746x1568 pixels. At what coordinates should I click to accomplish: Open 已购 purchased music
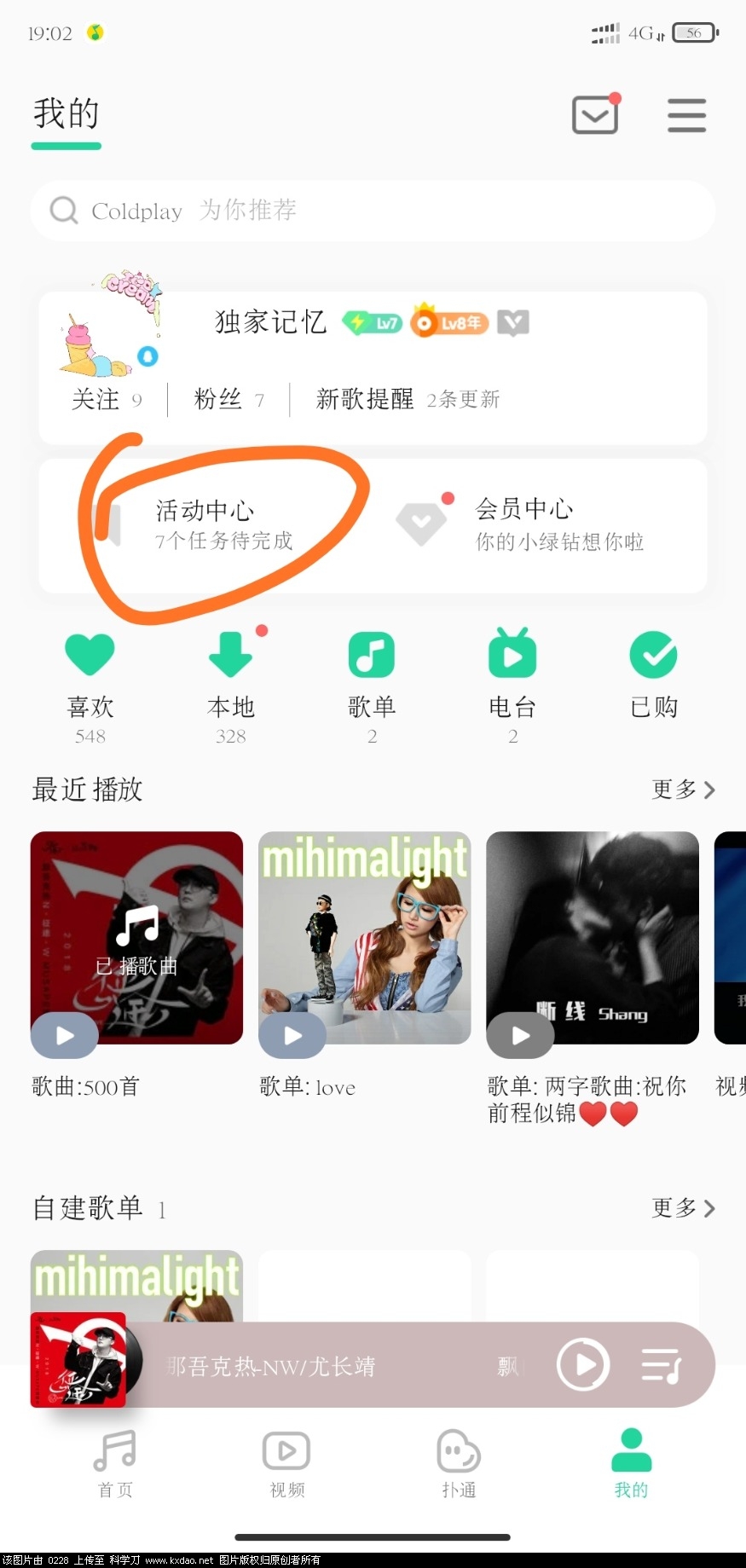coord(653,674)
